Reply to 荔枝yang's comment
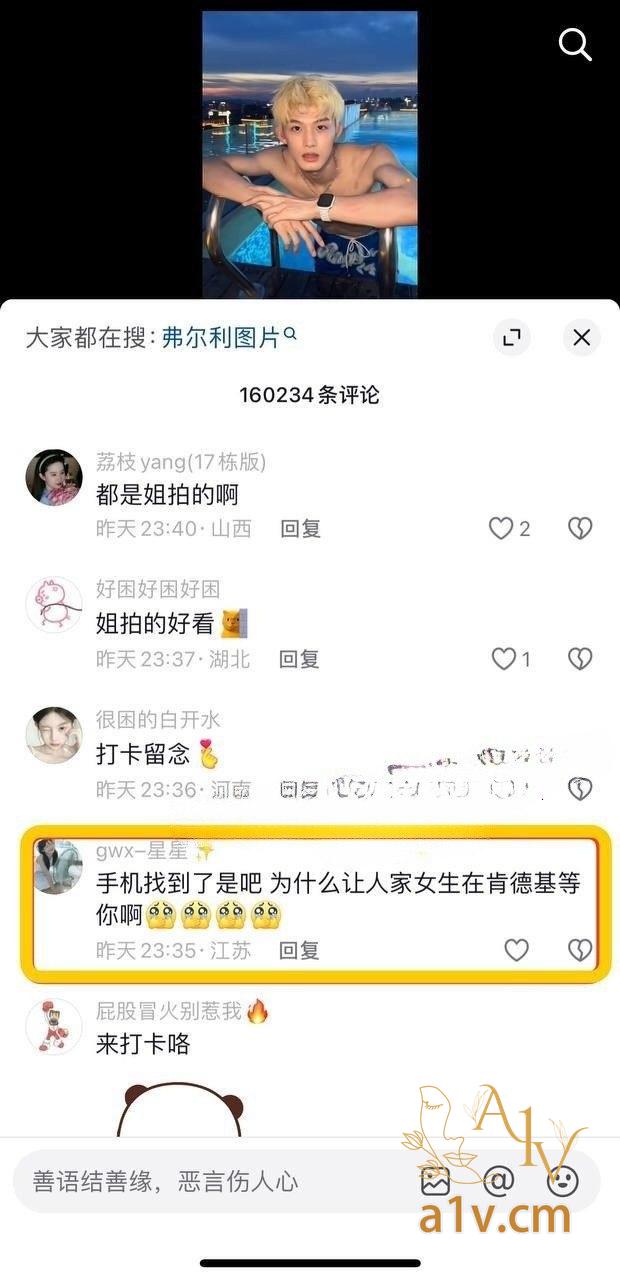The height and width of the screenshot is (1280, 620). [x=300, y=528]
